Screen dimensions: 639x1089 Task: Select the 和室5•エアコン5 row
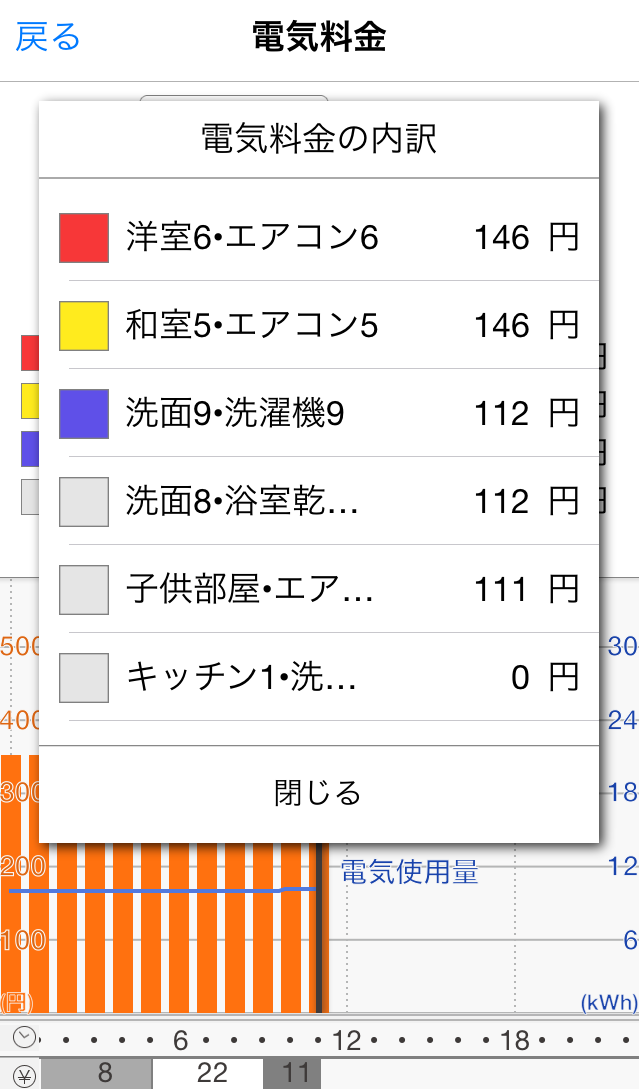318,326
